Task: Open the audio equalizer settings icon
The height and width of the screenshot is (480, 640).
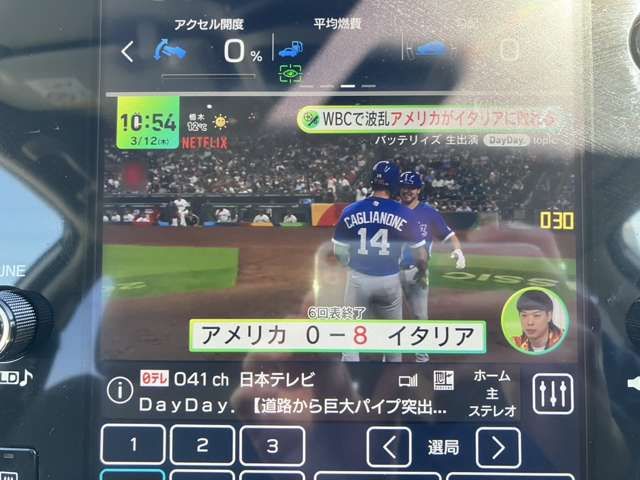Action: coord(552,392)
